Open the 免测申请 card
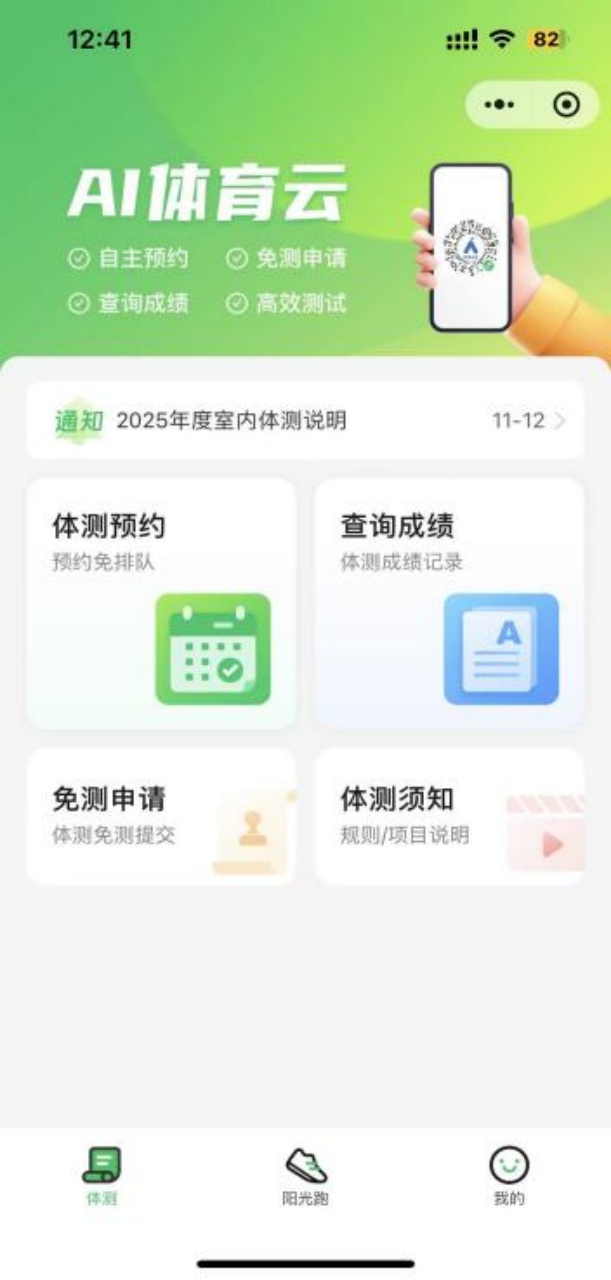This screenshot has width=611, height=1280. (x=161, y=816)
